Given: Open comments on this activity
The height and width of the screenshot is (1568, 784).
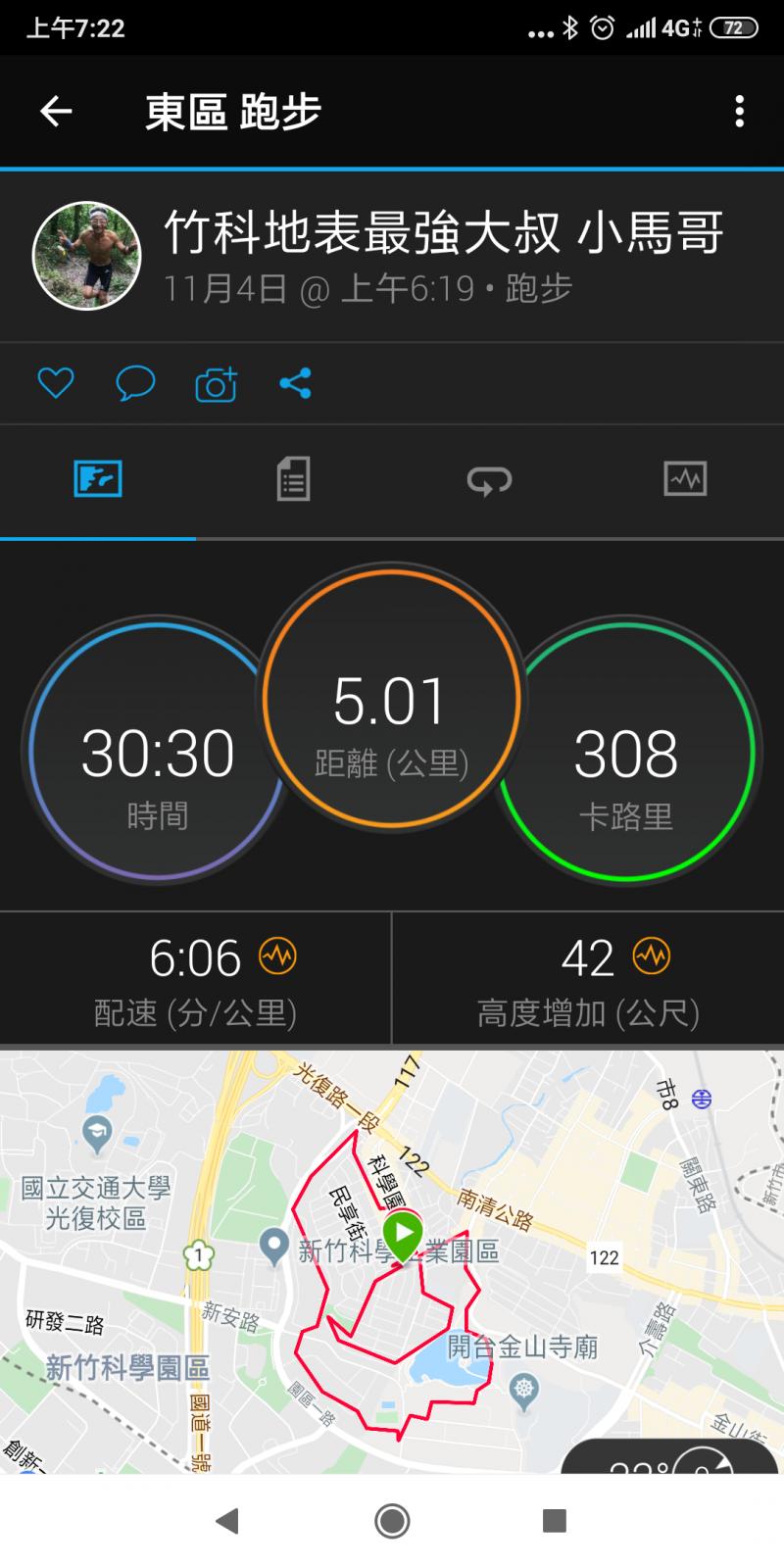Looking at the screenshot, I should (x=135, y=383).
